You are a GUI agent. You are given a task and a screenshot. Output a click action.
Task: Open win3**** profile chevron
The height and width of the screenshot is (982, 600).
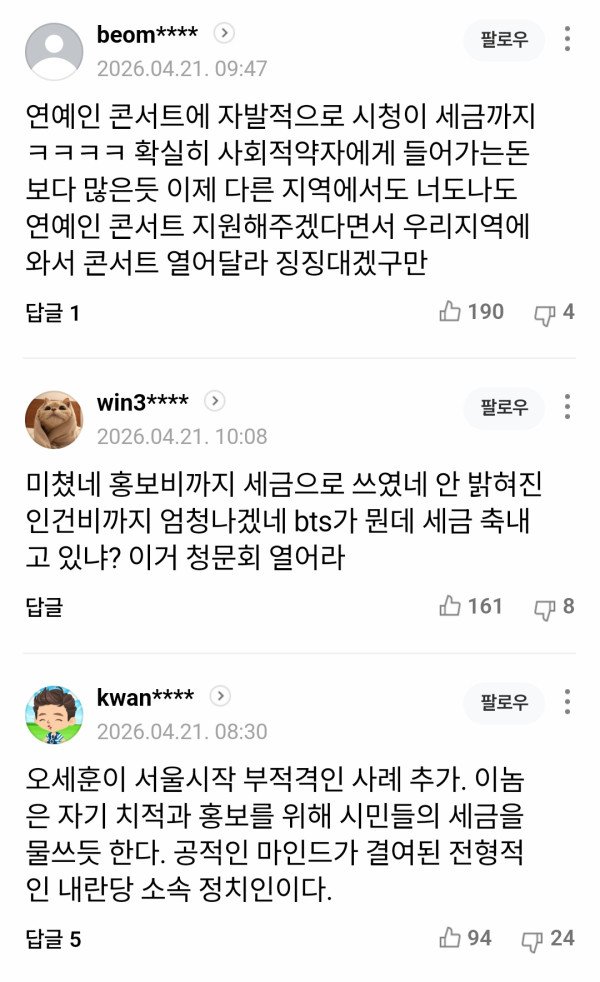click(215, 401)
